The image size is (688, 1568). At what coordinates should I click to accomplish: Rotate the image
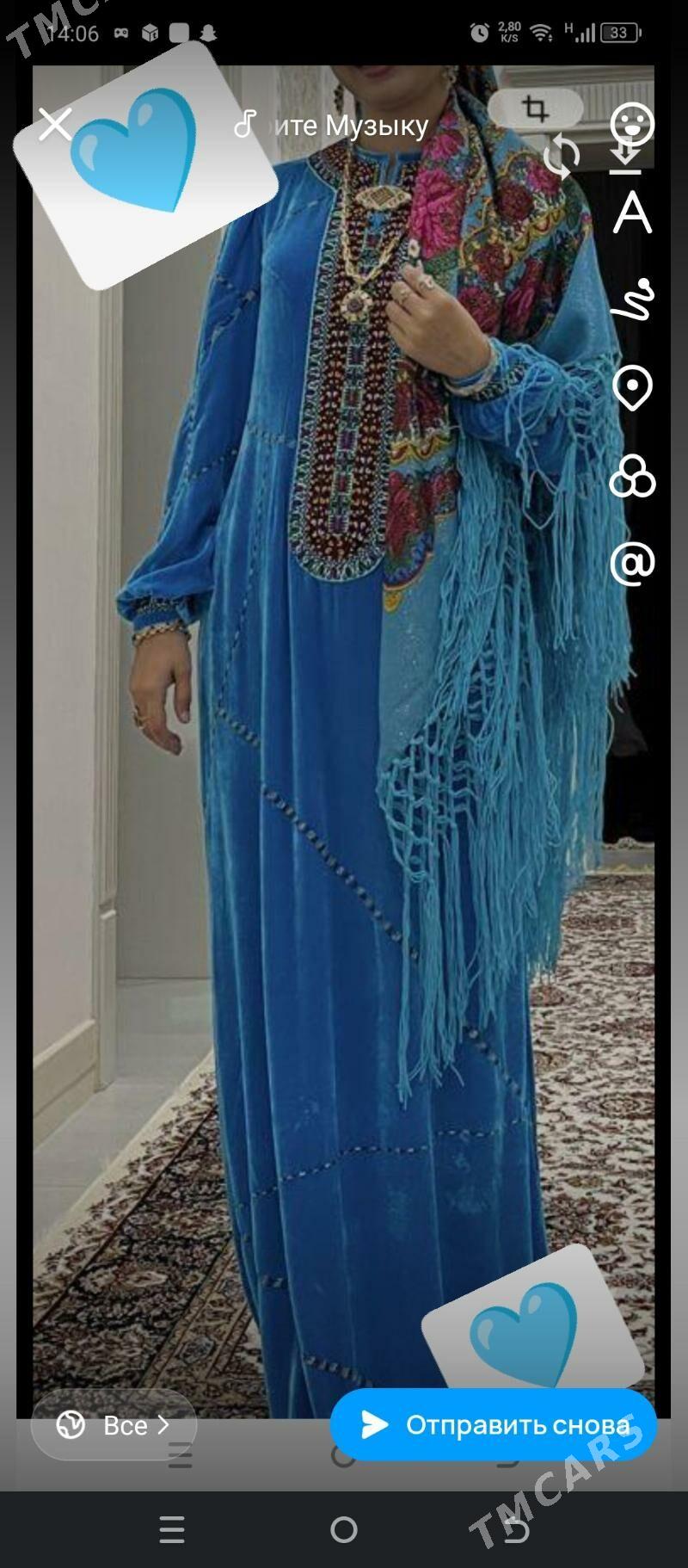(x=562, y=156)
